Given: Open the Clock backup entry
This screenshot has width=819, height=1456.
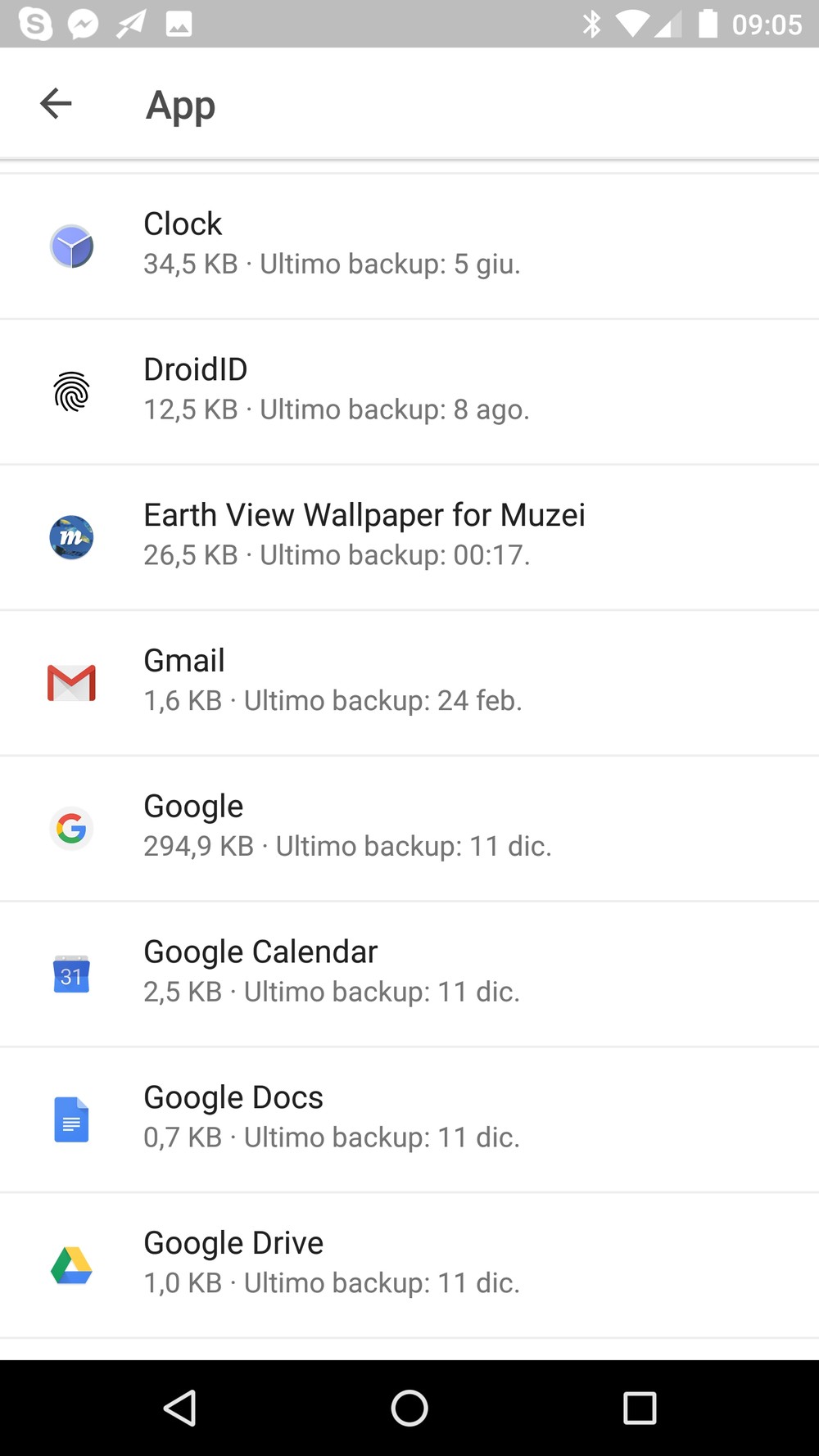Looking at the screenshot, I should click(409, 246).
